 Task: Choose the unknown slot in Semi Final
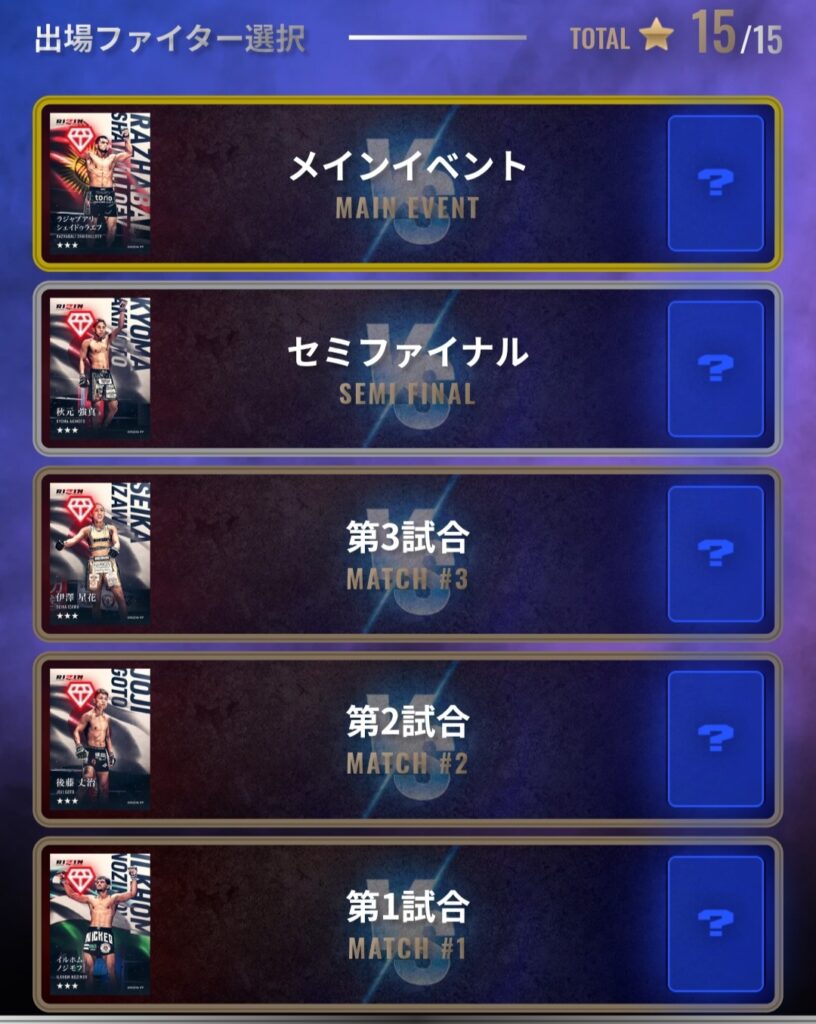715,368
